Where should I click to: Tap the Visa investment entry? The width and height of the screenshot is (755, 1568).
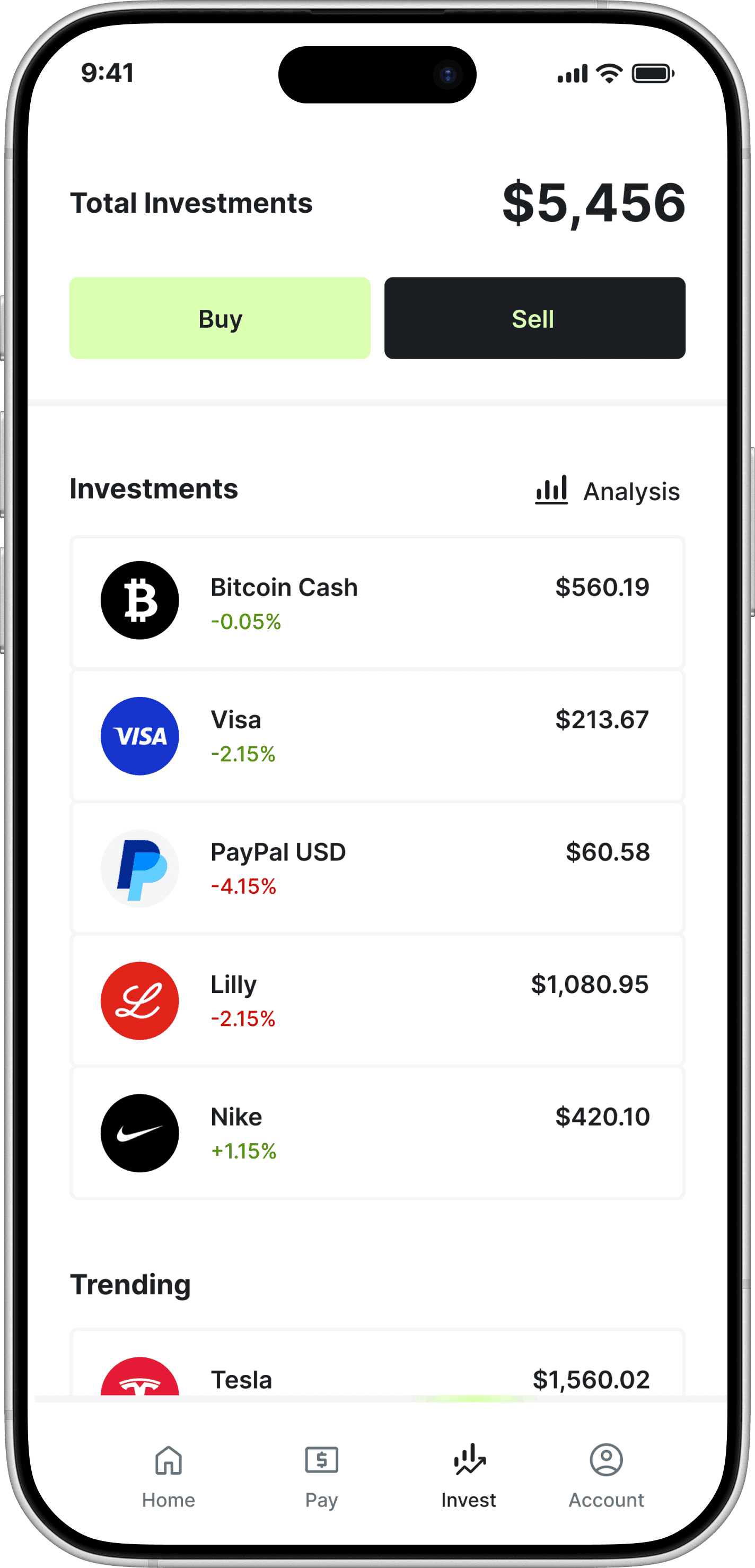(378, 735)
